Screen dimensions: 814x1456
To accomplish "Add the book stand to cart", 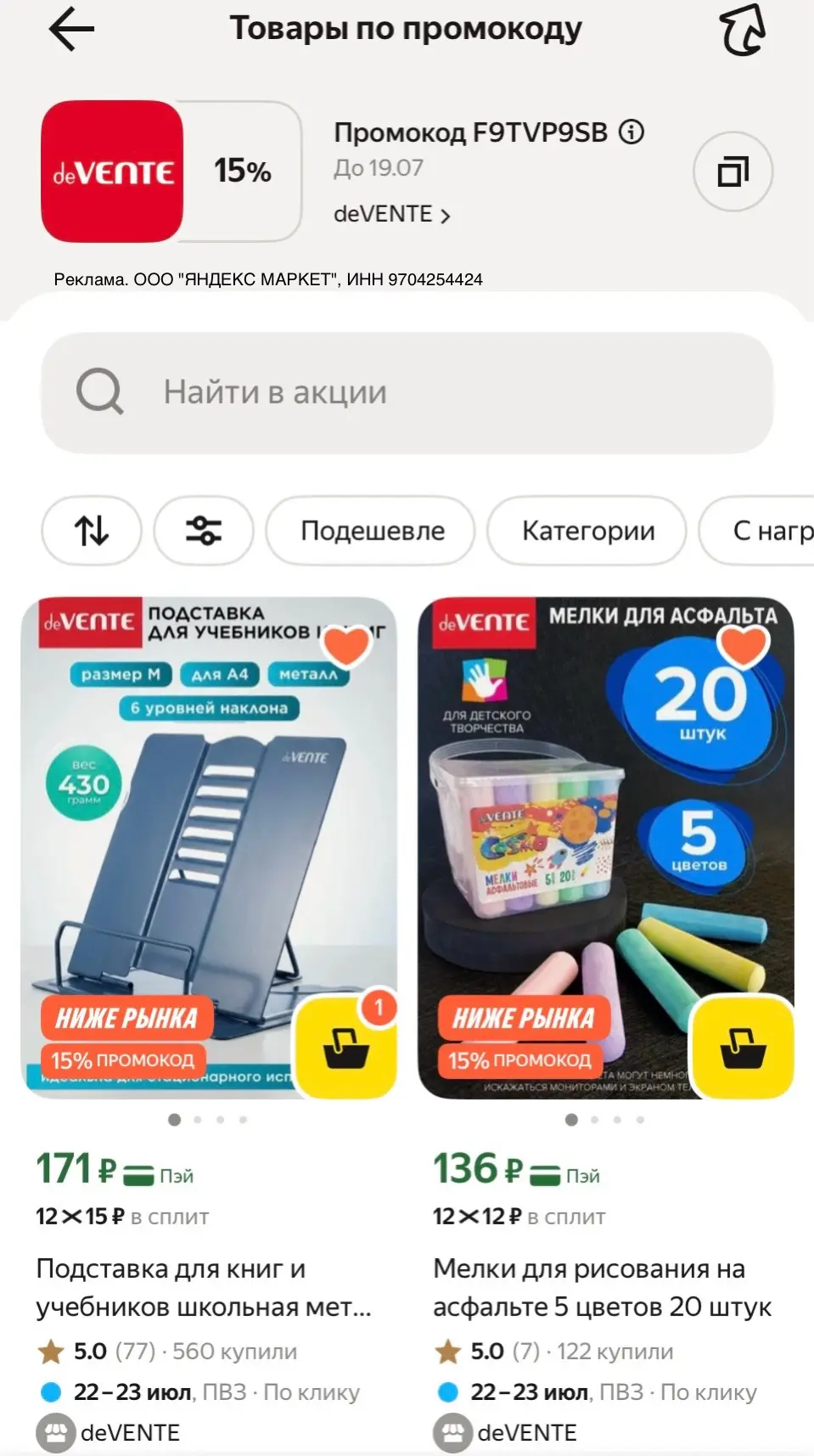I will tap(345, 1048).
